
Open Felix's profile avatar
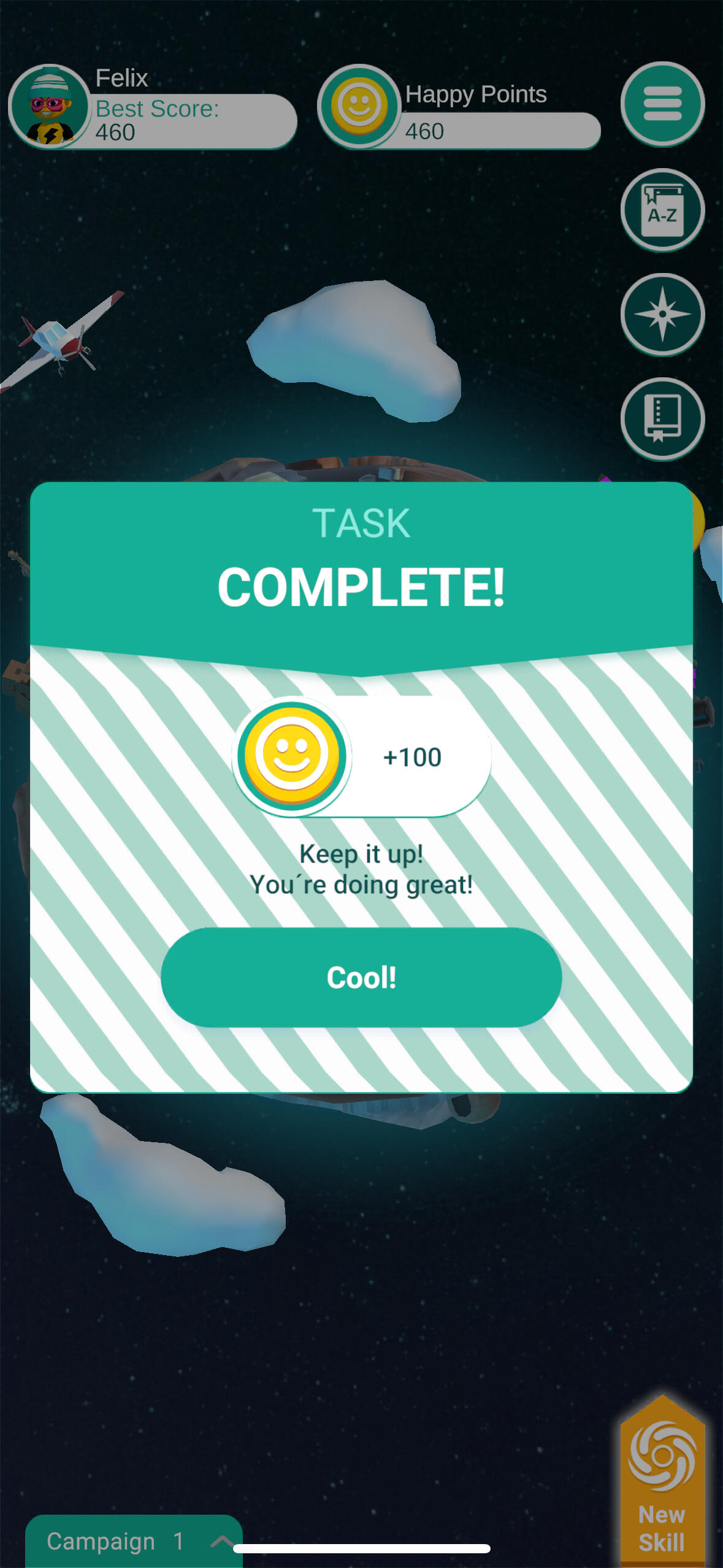click(50, 106)
